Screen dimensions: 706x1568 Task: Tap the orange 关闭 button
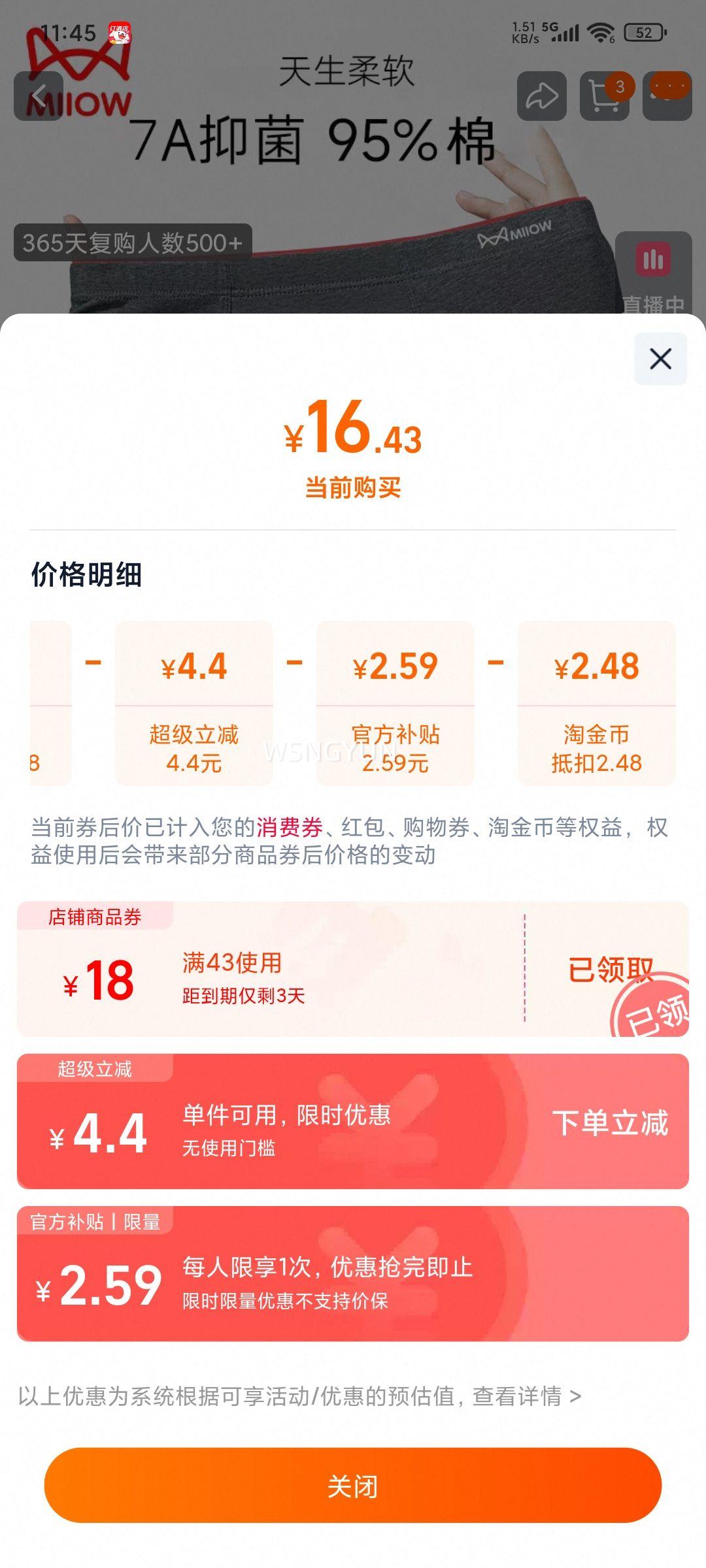tap(353, 1485)
